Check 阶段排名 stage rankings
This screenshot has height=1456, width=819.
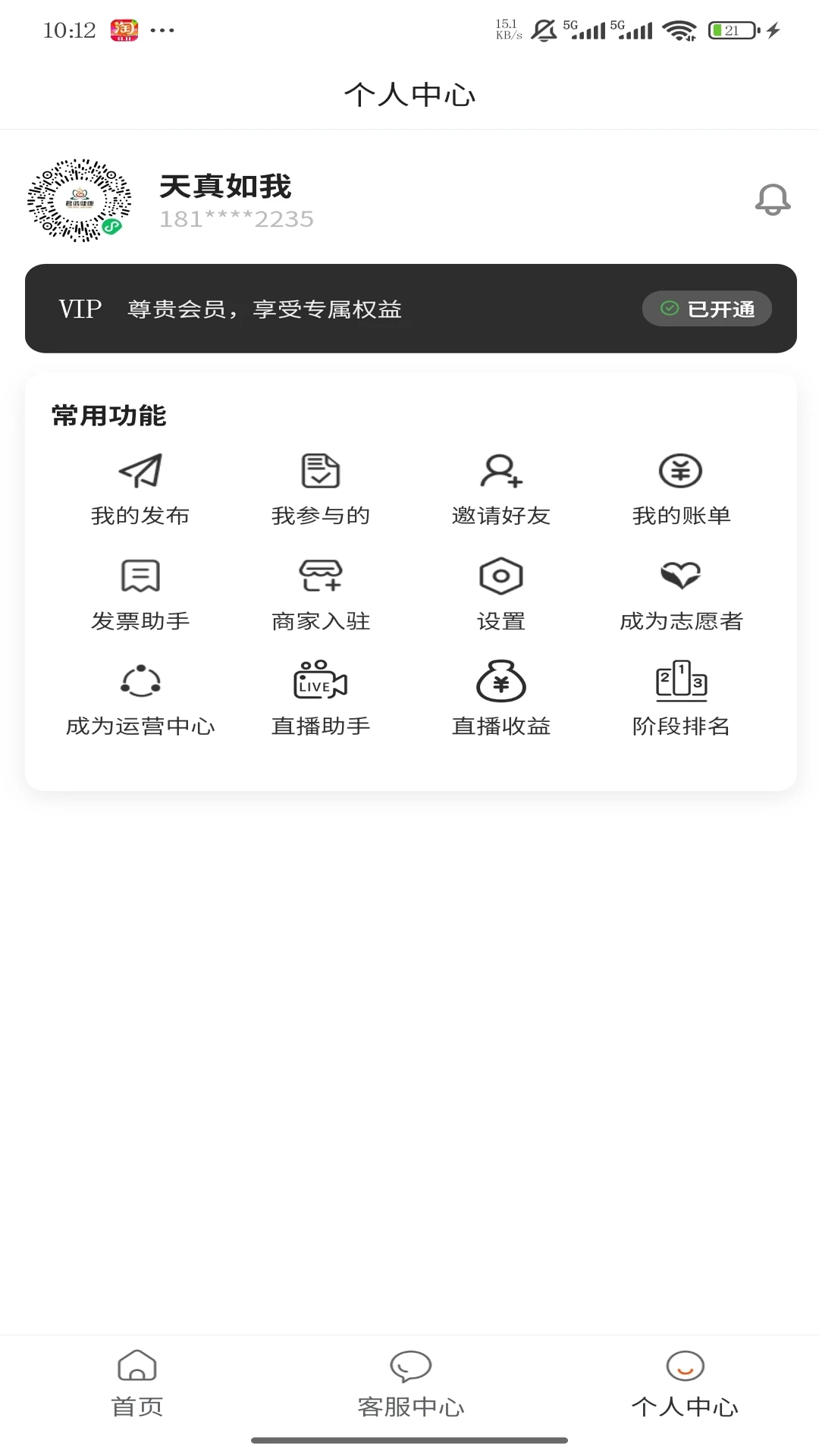681,698
